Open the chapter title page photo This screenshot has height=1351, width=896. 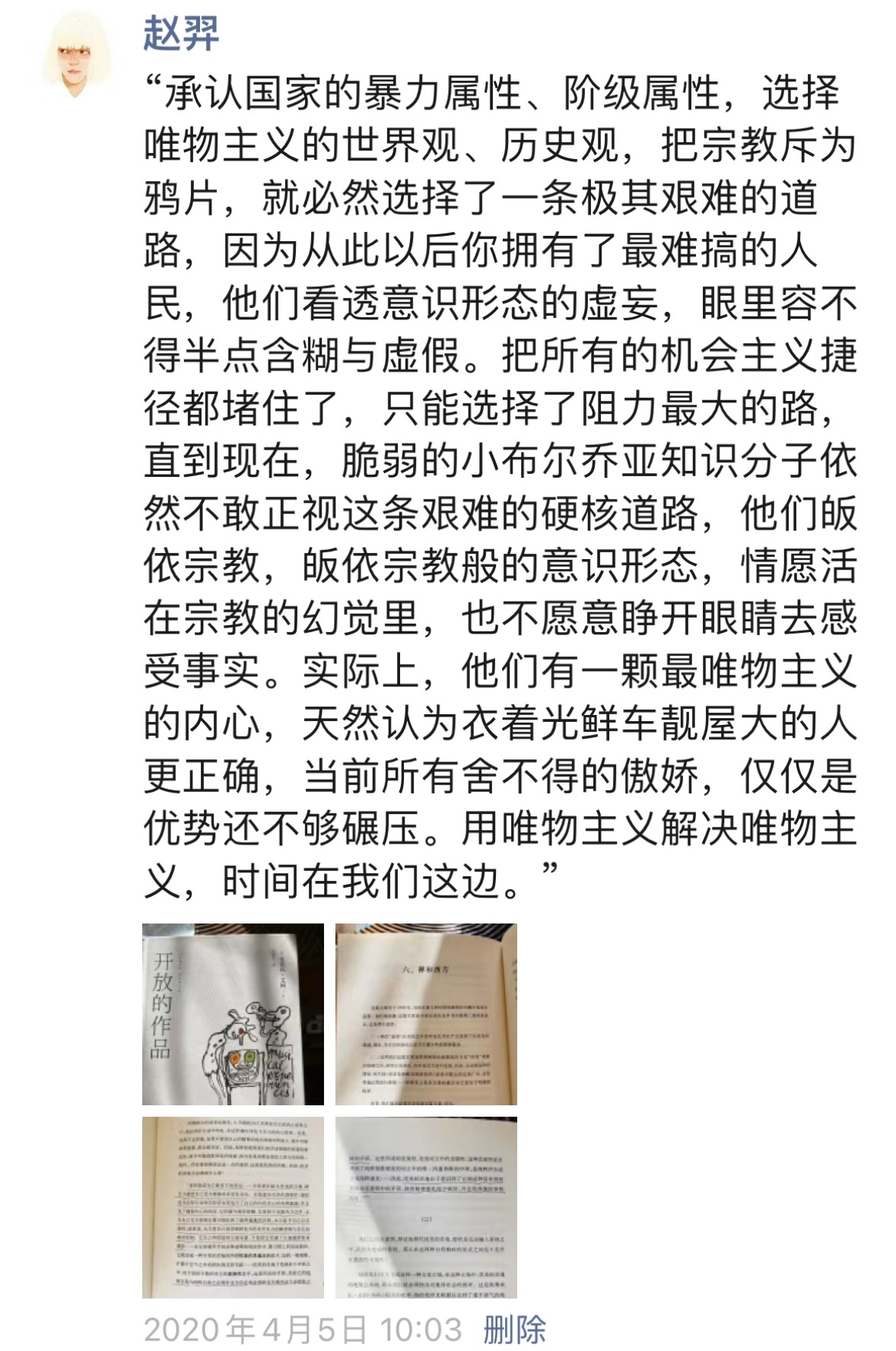point(426,1014)
